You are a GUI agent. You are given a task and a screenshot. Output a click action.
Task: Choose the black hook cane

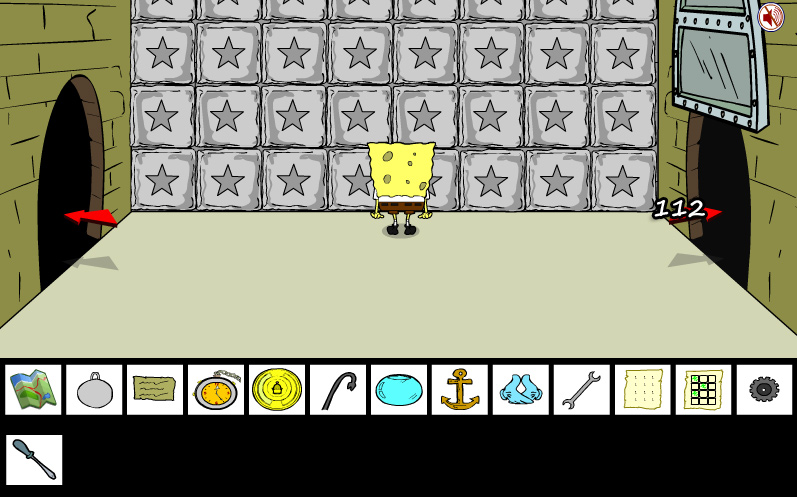point(338,389)
